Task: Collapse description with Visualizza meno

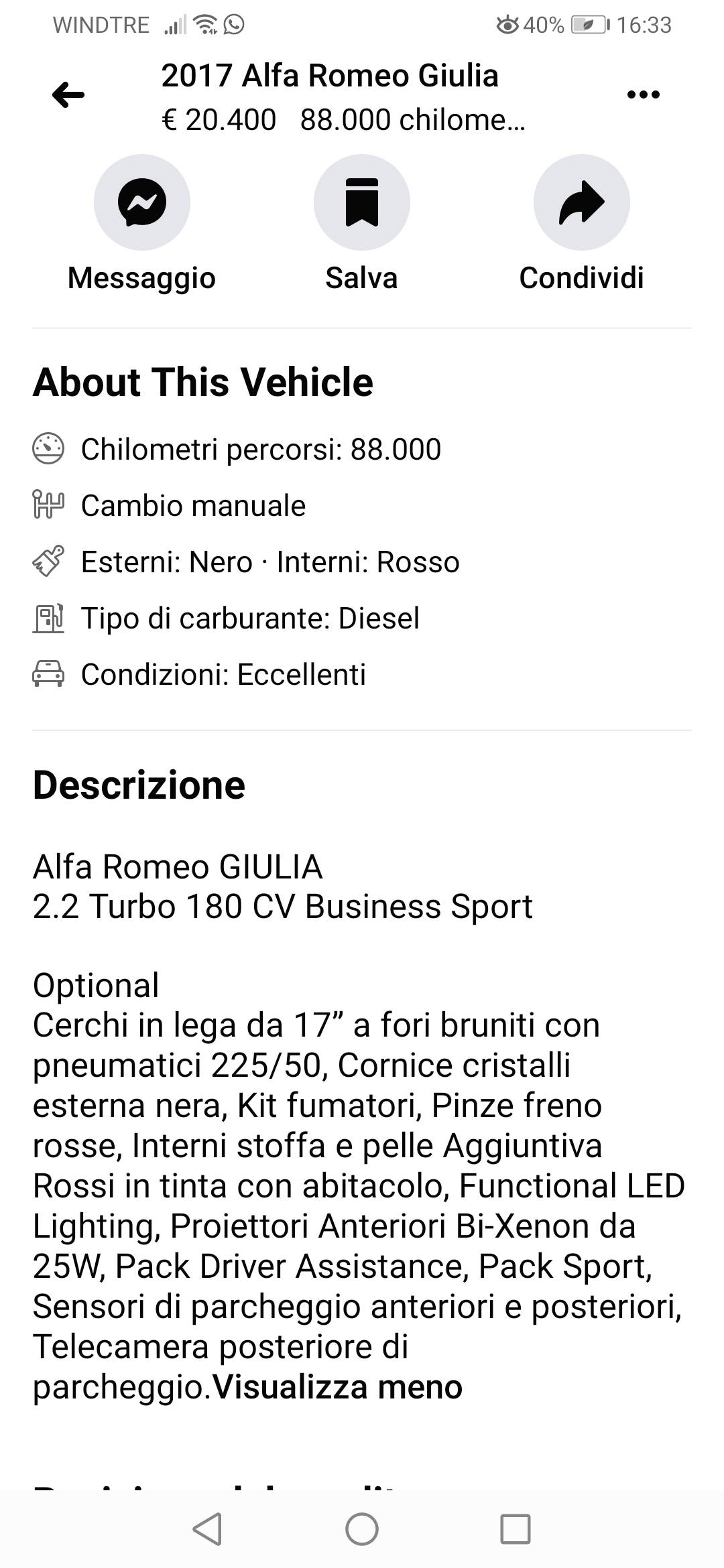Action: click(338, 1386)
